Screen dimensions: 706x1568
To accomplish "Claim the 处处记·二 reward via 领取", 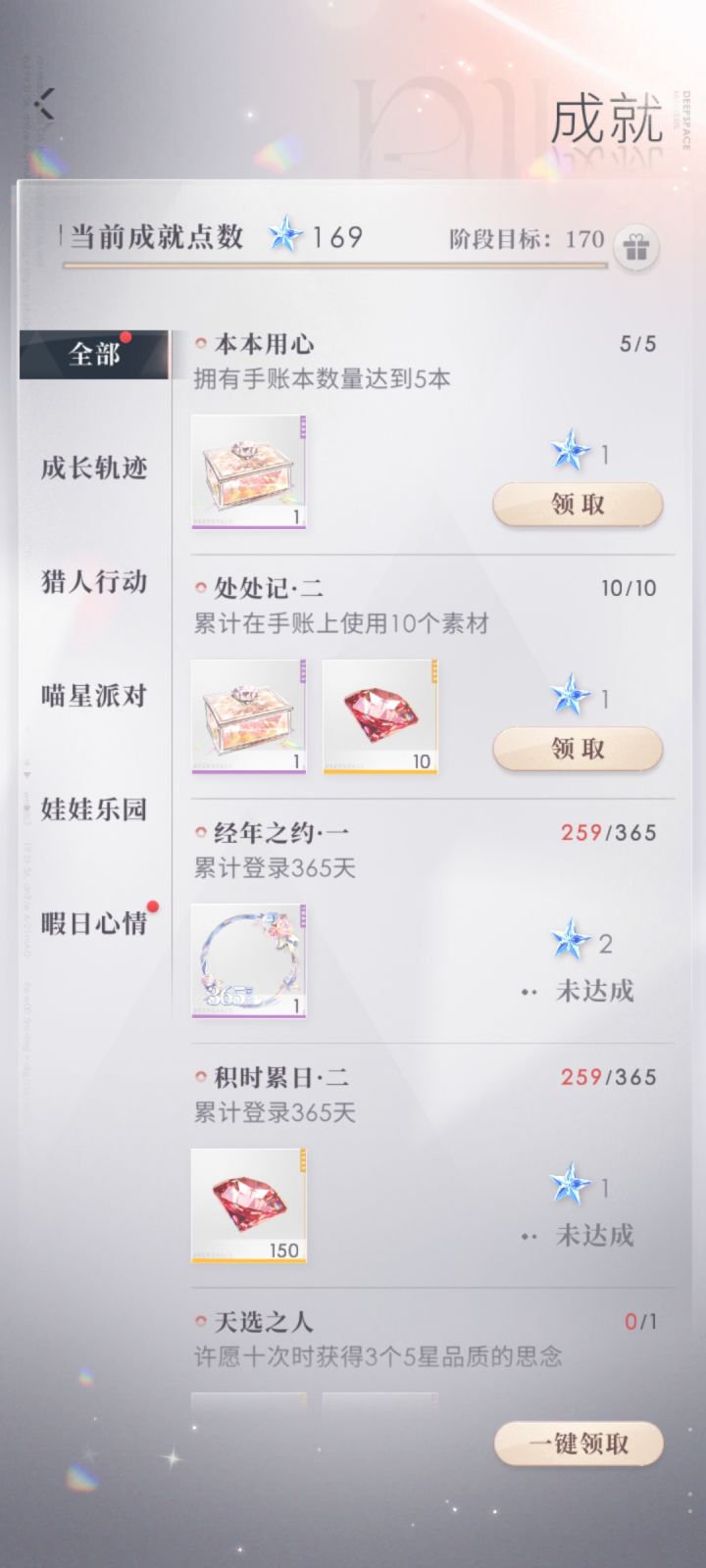I will pos(579,748).
